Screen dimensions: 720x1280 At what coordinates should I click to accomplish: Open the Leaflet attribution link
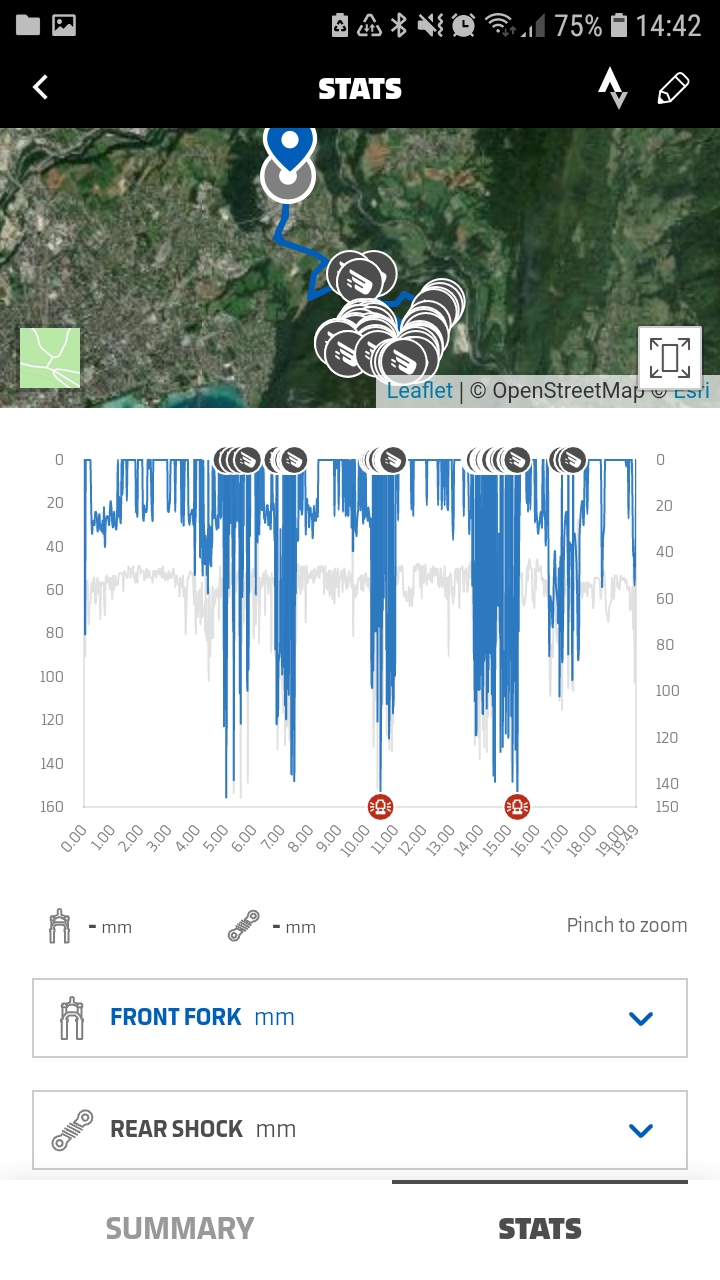point(420,390)
